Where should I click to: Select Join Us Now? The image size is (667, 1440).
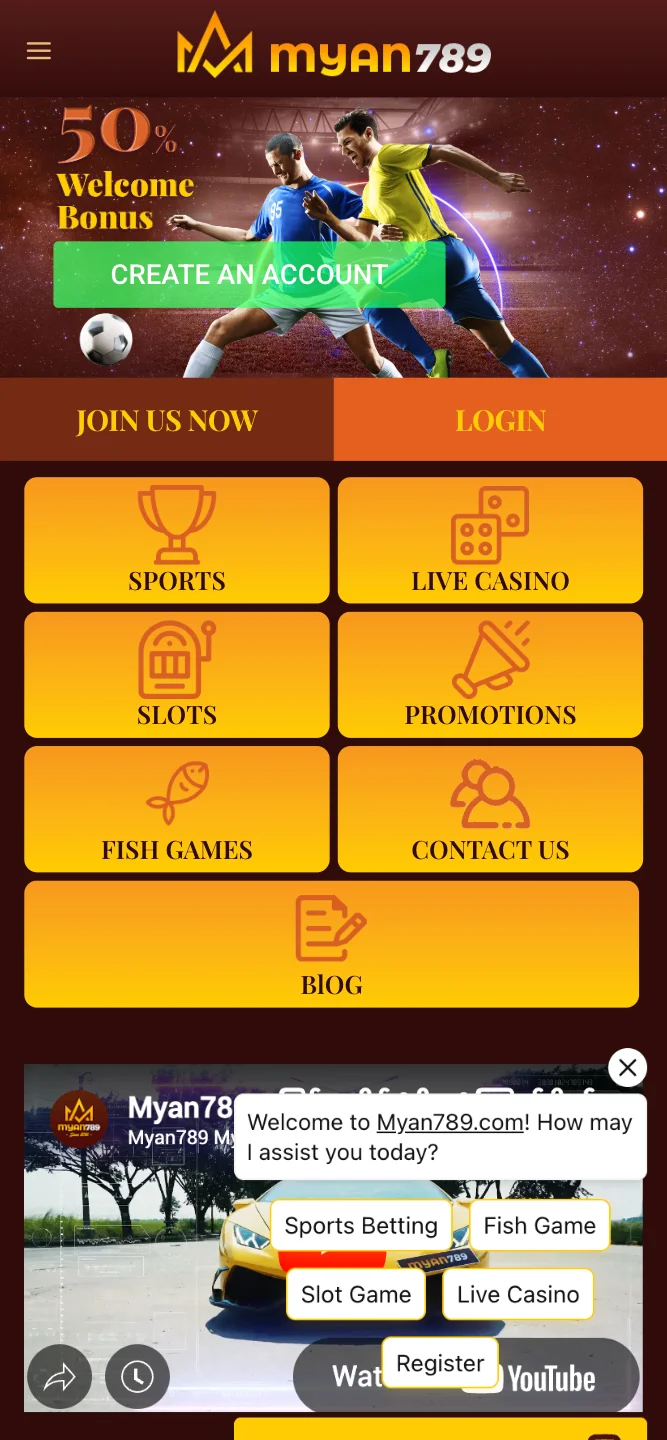(167, 420)
